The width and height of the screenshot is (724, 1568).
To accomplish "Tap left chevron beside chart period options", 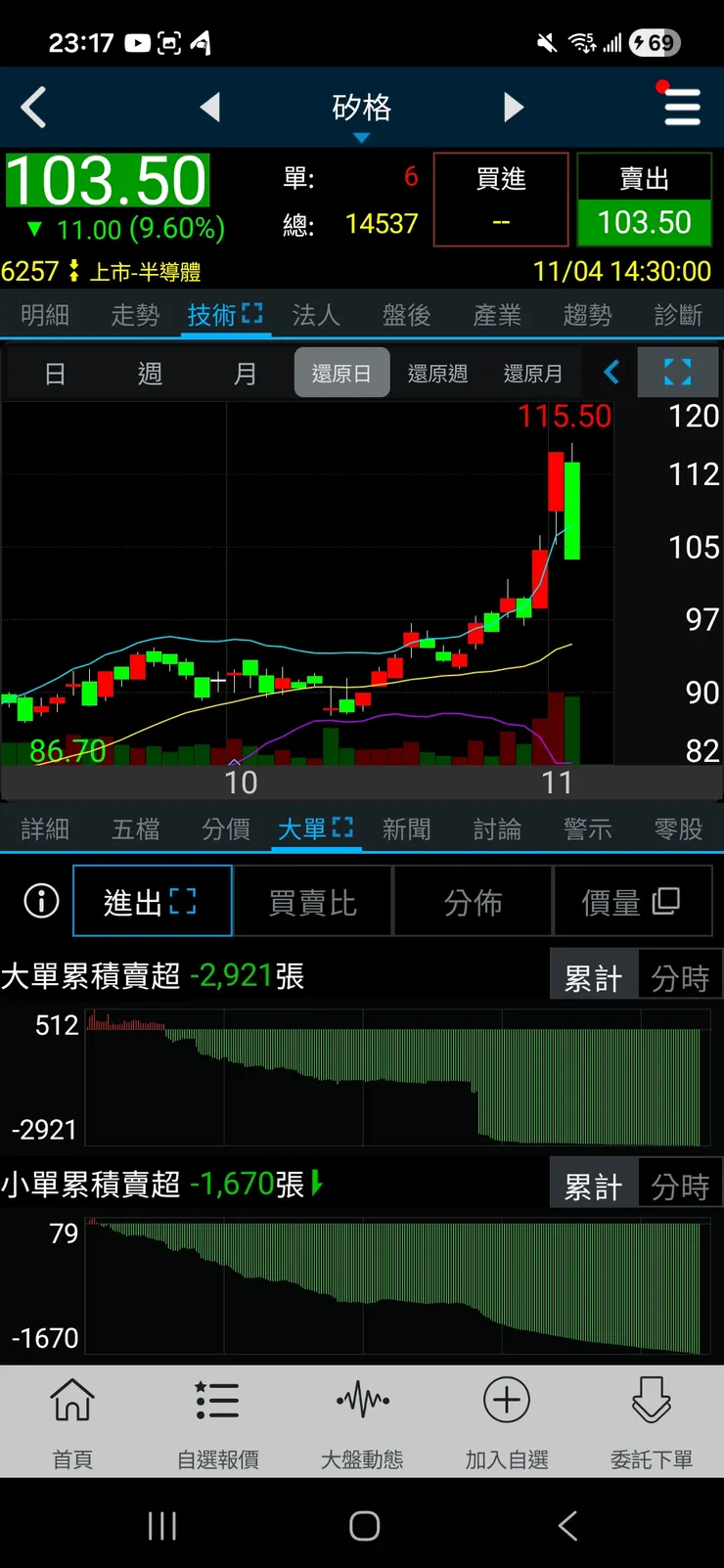I will click(x=611, y=373).
